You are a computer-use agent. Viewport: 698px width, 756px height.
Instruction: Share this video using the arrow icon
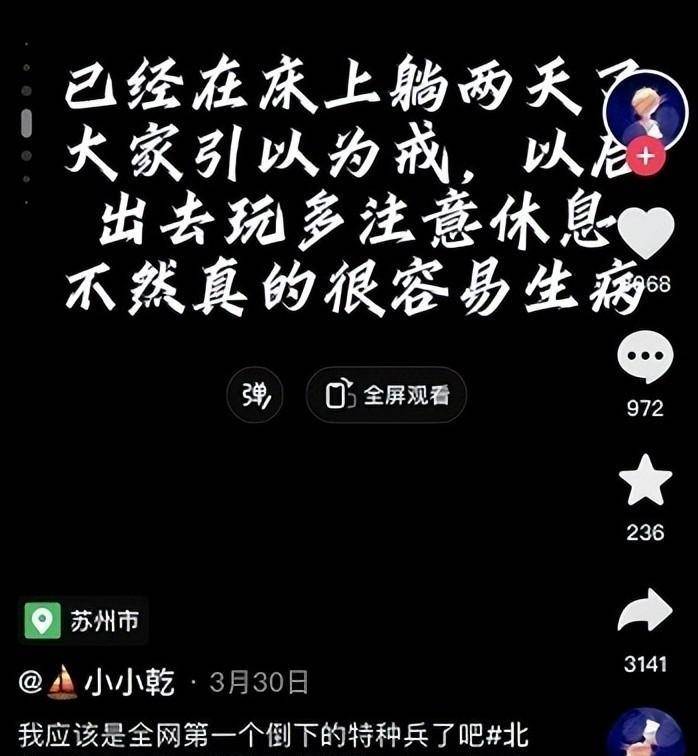645,610
